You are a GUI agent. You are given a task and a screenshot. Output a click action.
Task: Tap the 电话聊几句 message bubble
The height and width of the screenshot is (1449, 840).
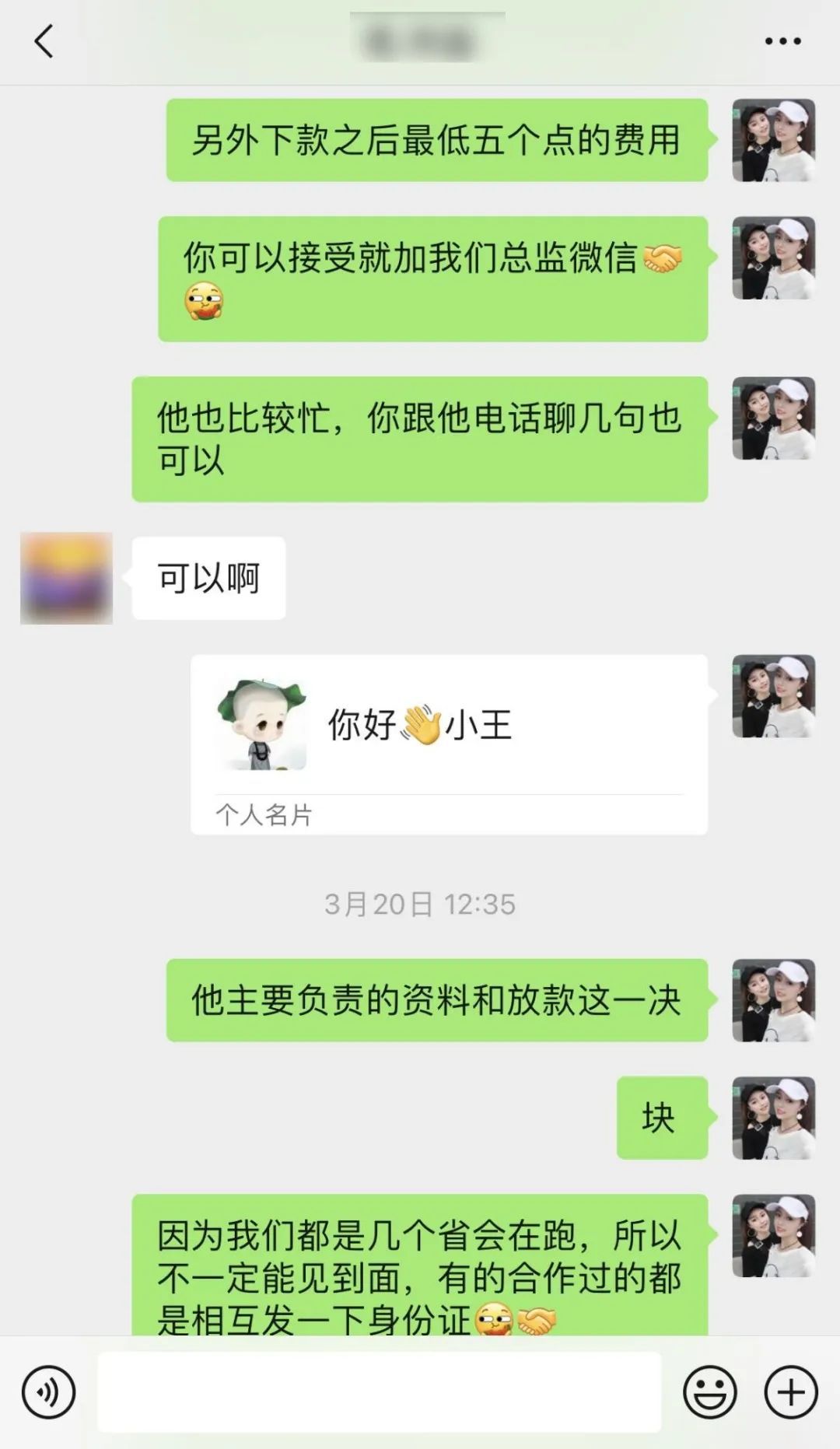(x=420, y=437)
